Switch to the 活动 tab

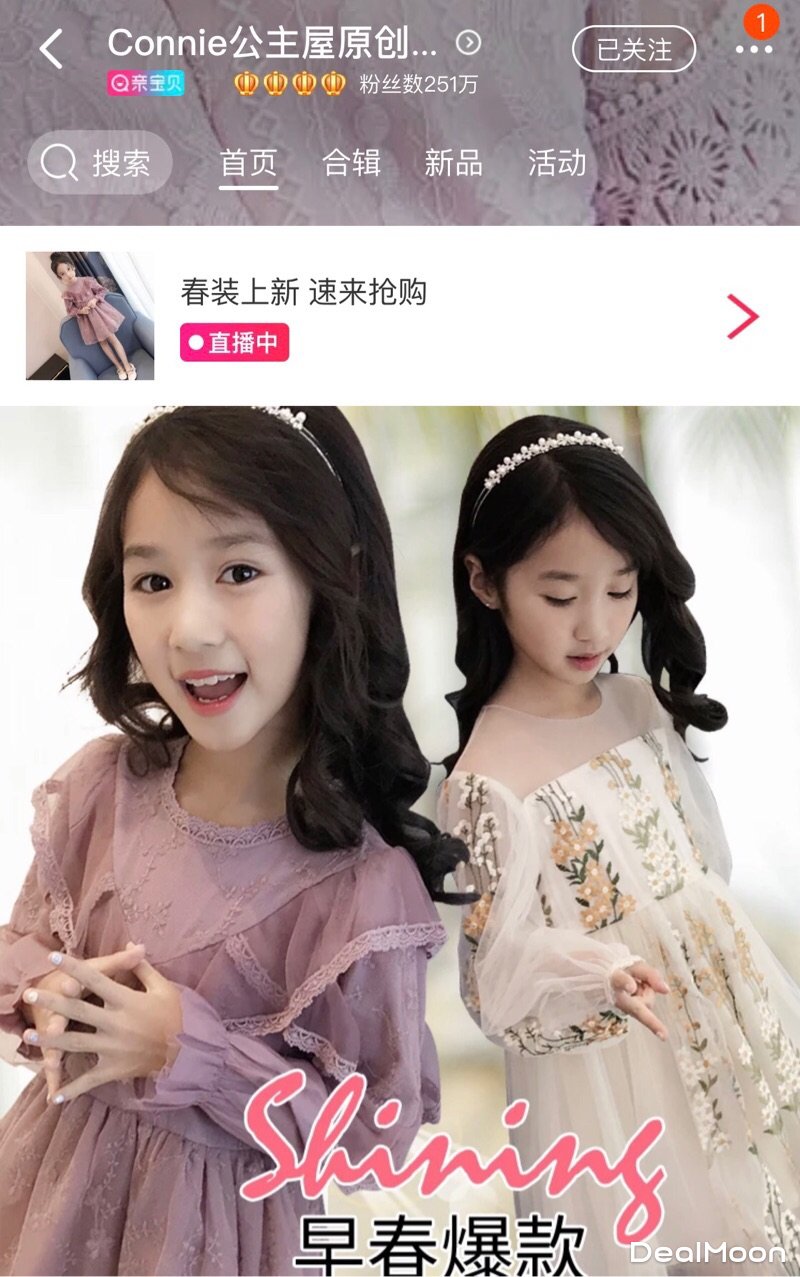pos(557,163)
